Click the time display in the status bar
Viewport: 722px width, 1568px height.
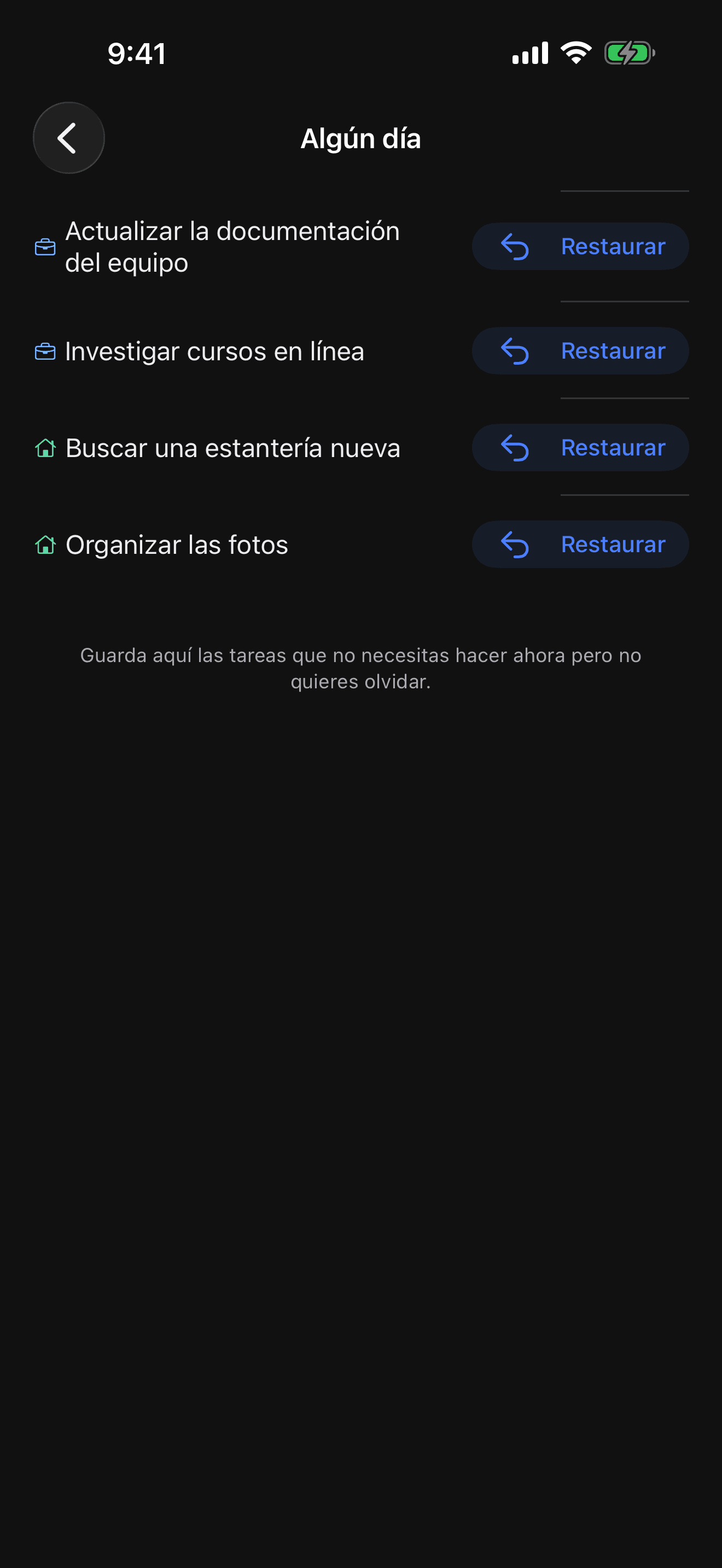[135, 54]
